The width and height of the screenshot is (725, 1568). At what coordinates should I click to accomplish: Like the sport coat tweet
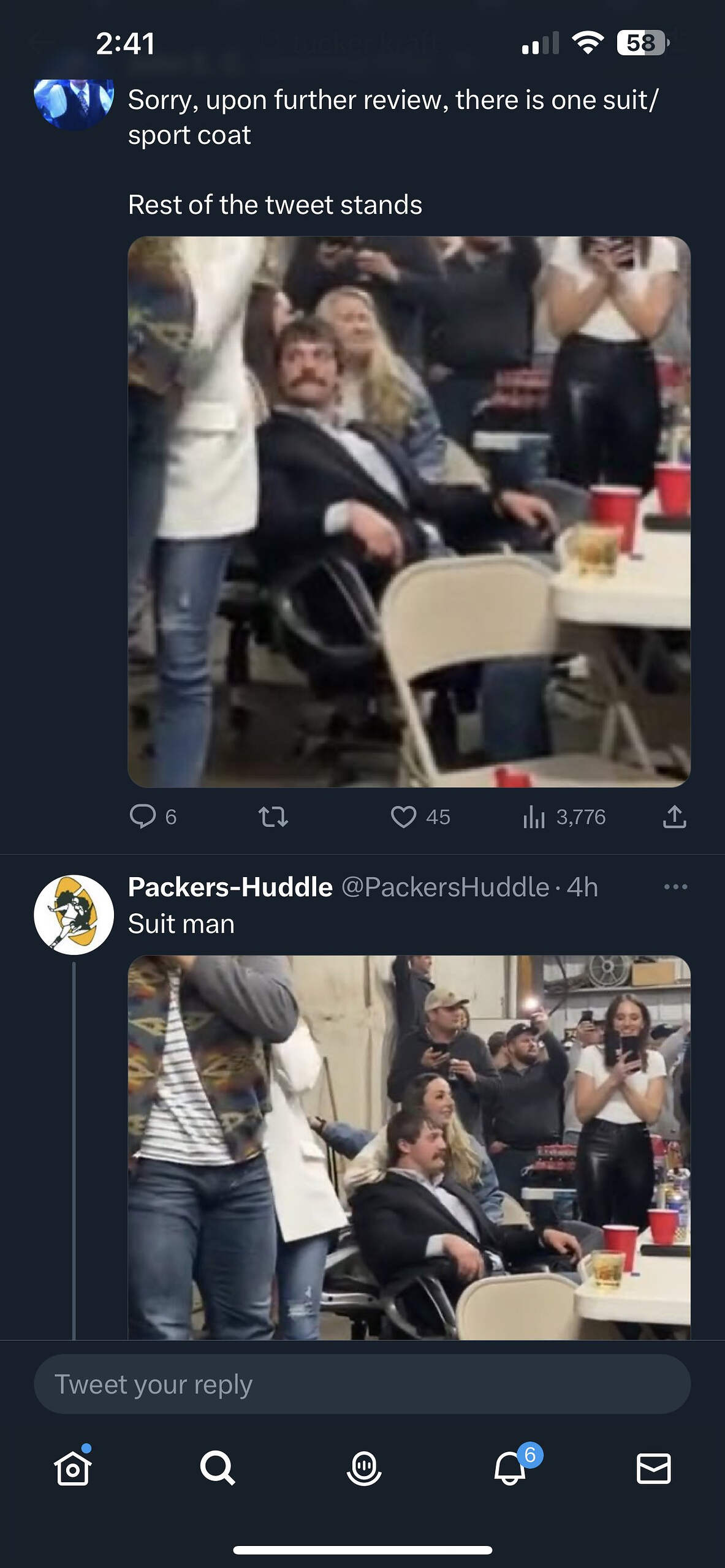403,816
